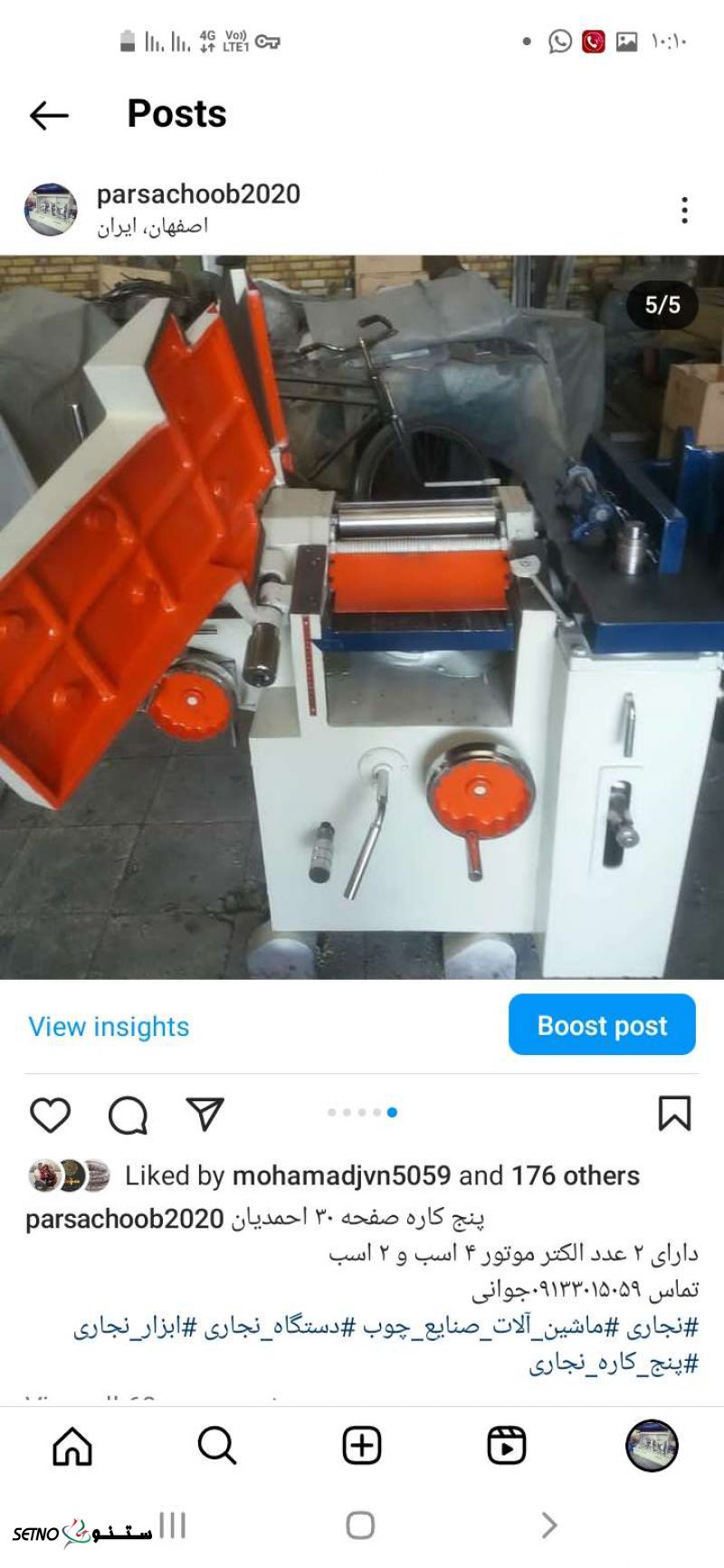
Task: Open the post's three-dot overflow menu
Action: point(684,210)
